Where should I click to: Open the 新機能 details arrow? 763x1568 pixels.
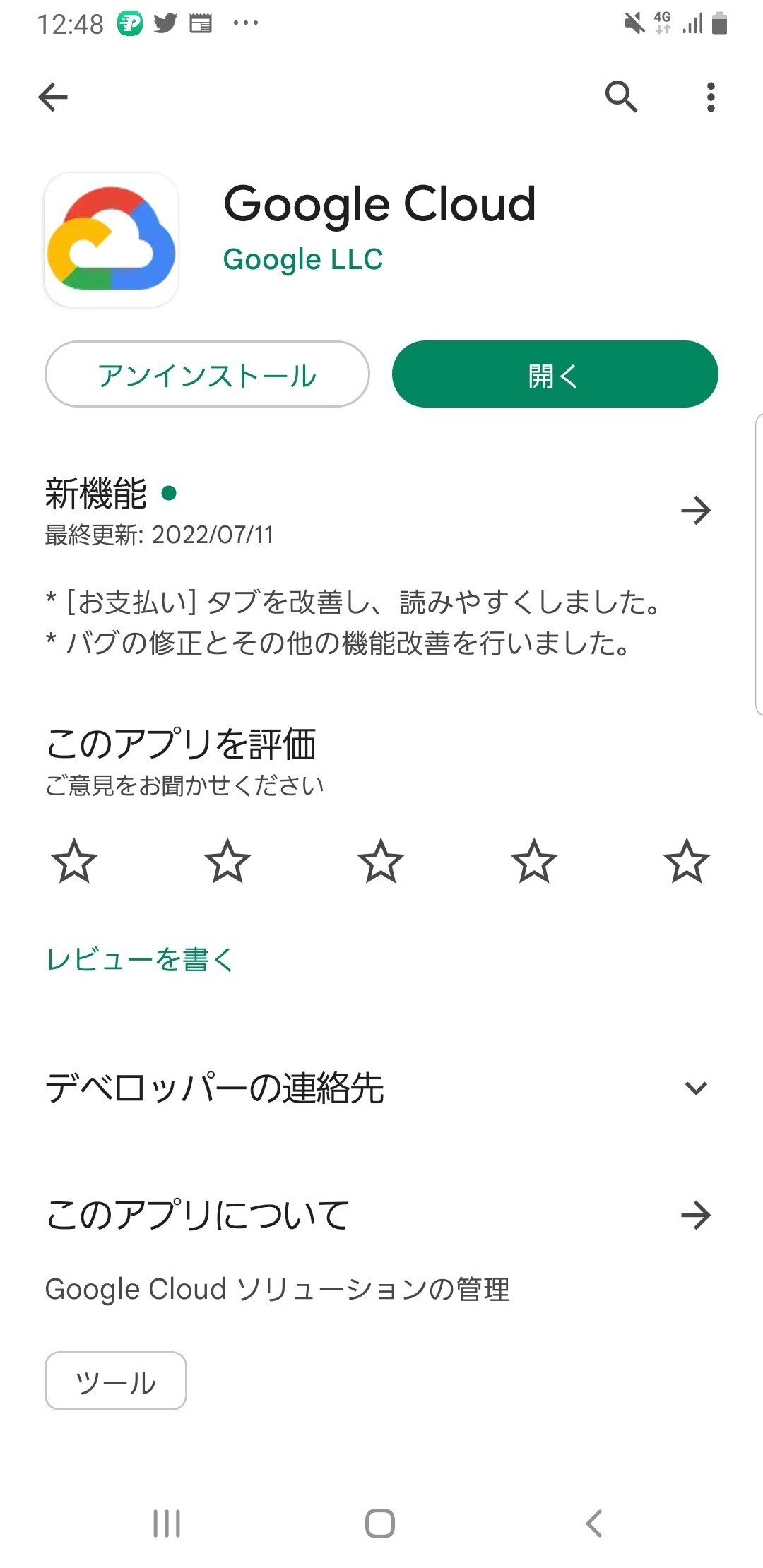[x=696, y=510]
